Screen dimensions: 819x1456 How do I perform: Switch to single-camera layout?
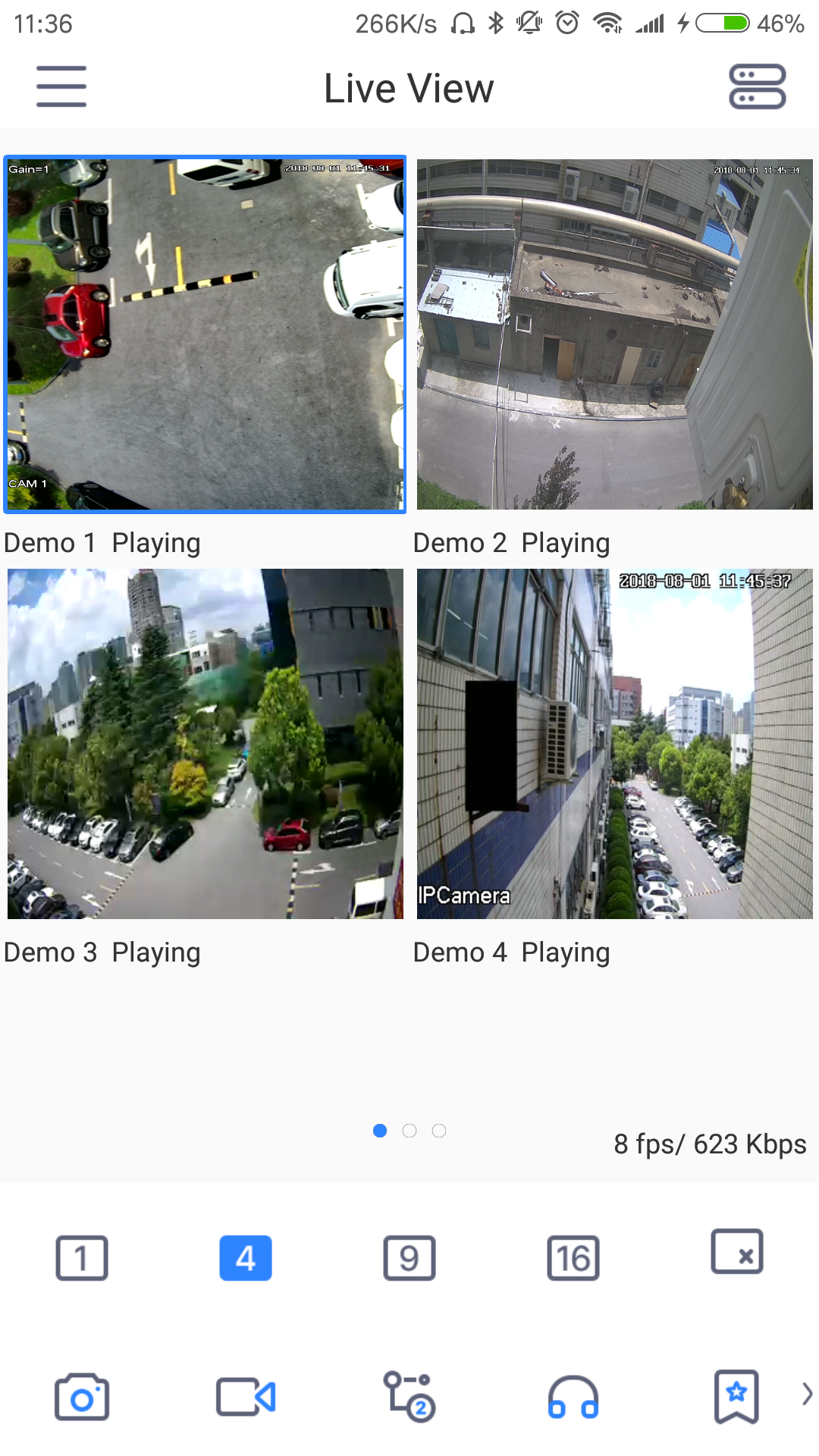click(82, 1258)
